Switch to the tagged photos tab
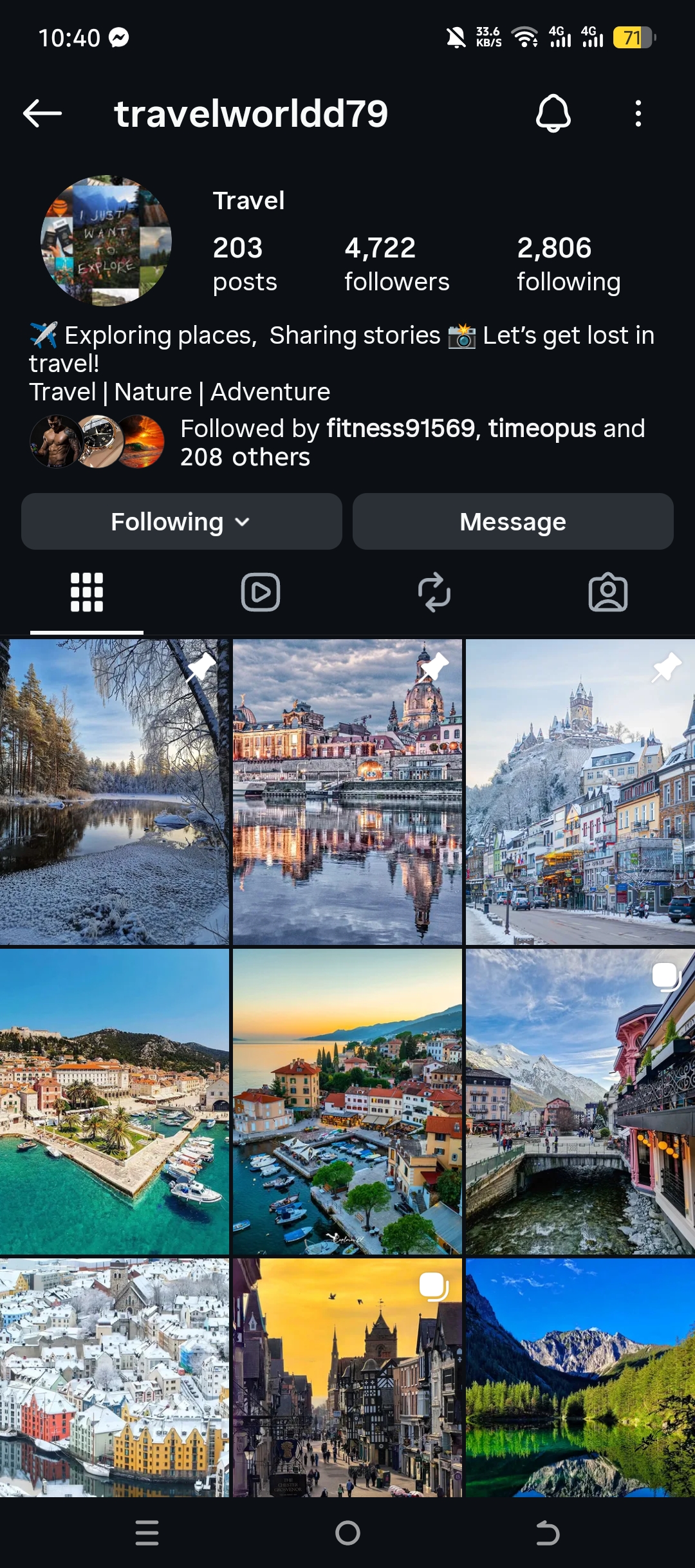This screenshot has height=1568, width=695. pyautogui.click(x=608, y=592)
